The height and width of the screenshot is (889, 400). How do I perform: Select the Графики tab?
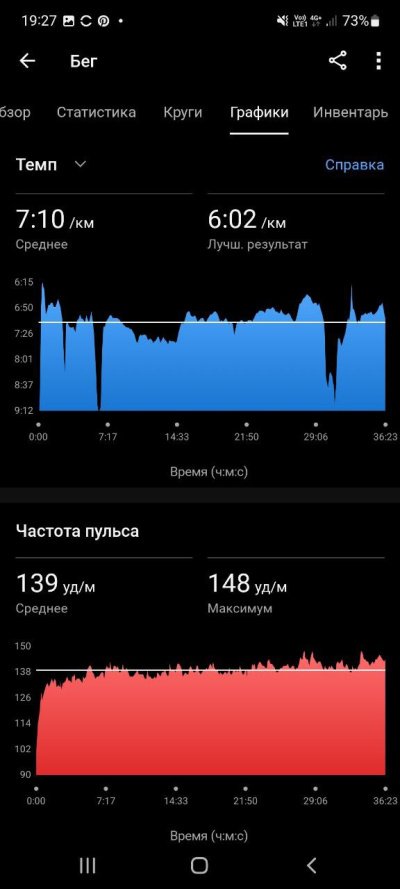[x=259, y=112]
